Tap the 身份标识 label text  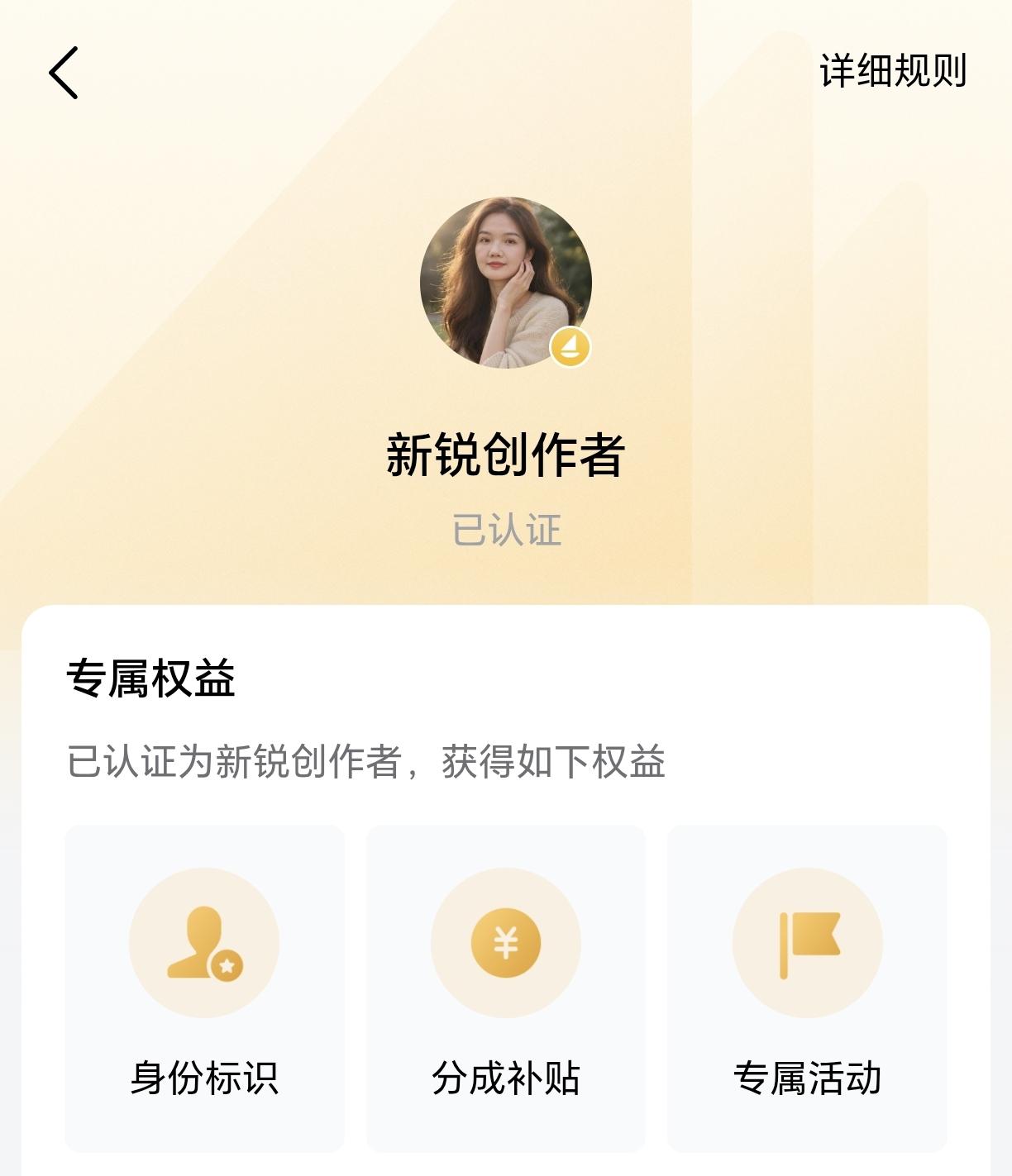205,1076
